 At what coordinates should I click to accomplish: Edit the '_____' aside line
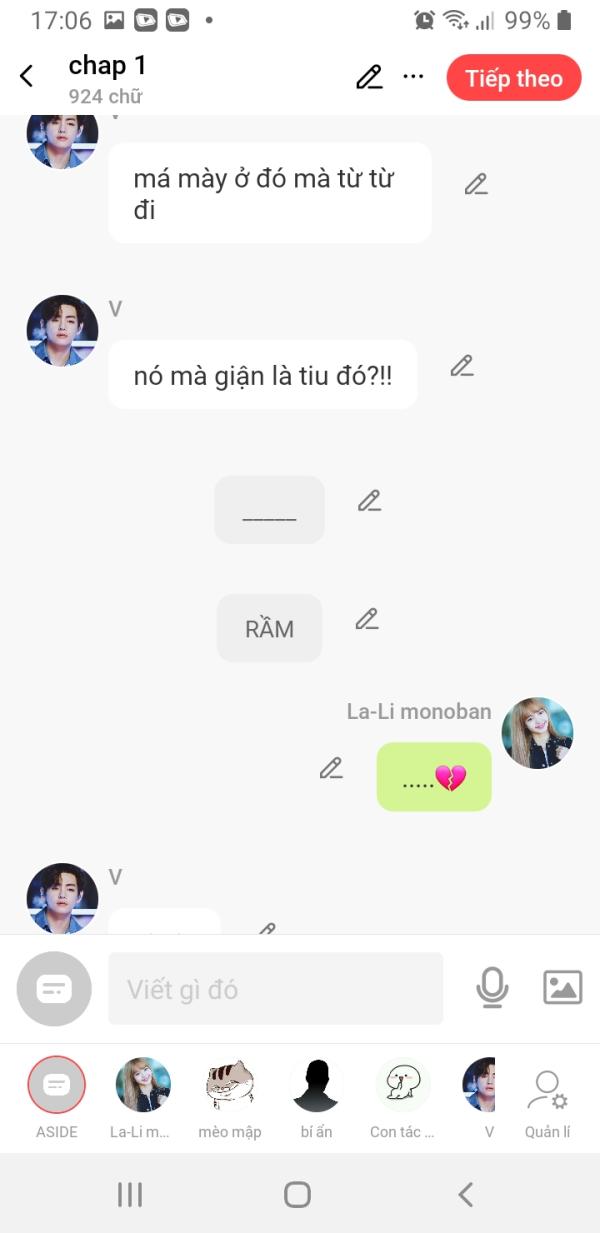point(369,501)
